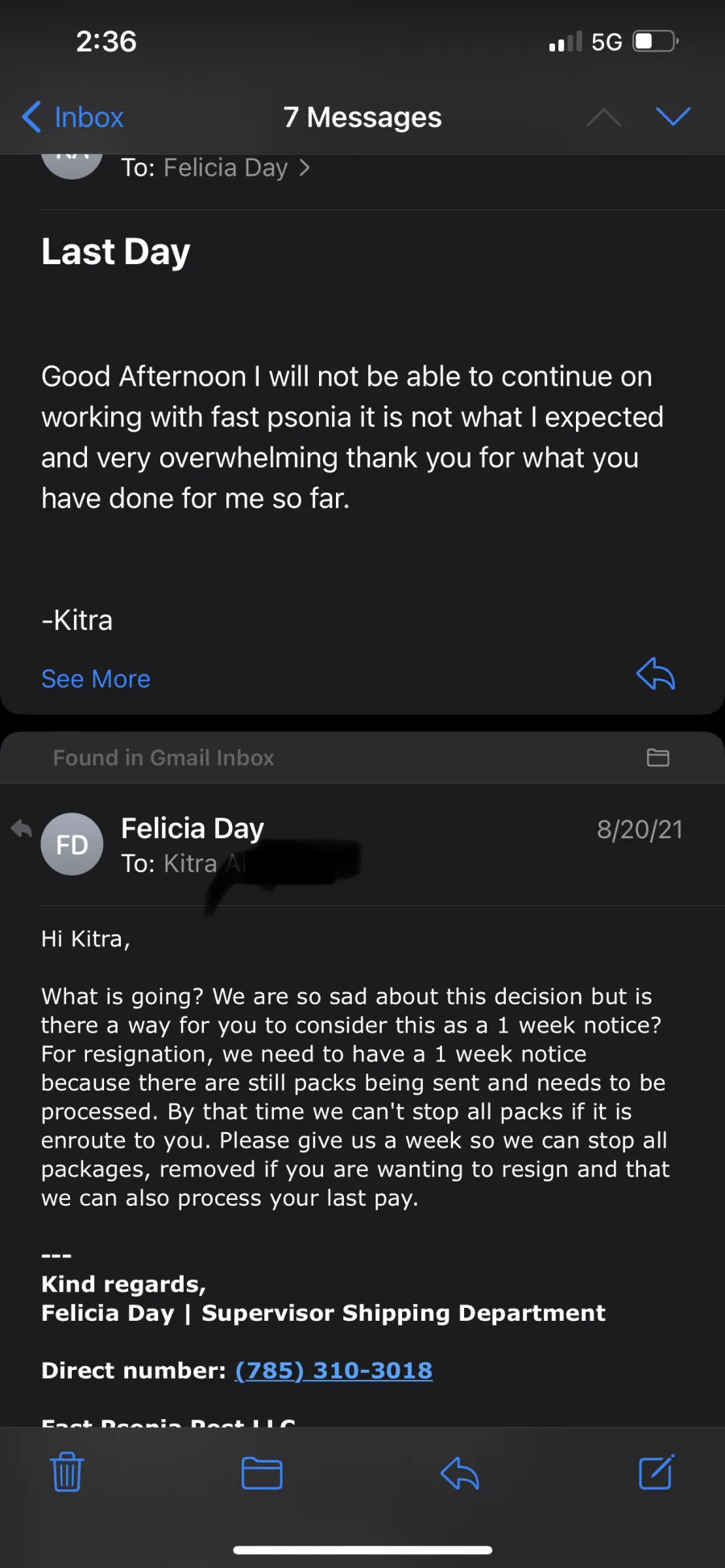Open recipient details for Felicia Day
This screenshot has width=725, height=1568.
215,168
